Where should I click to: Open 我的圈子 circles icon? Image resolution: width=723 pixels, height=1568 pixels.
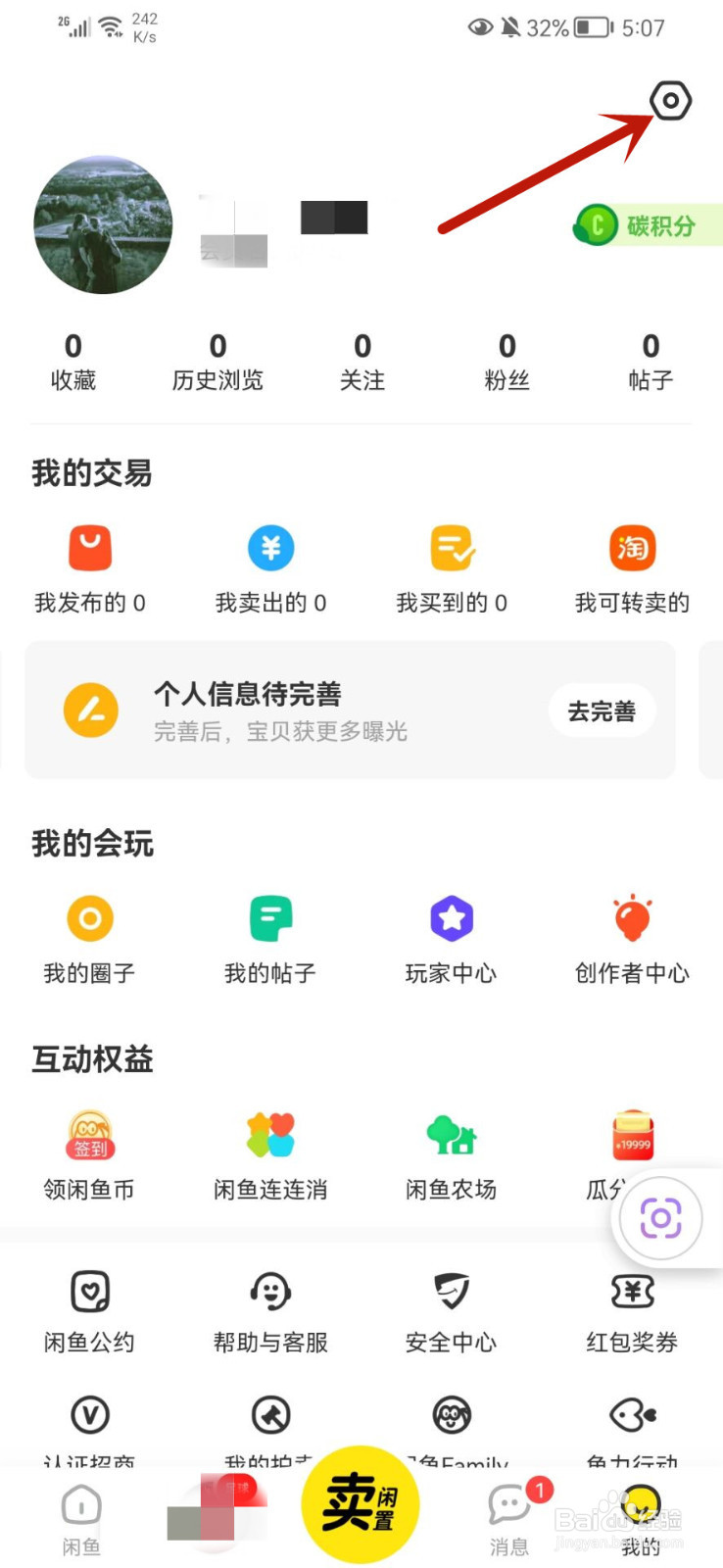(x=89, y=919)
